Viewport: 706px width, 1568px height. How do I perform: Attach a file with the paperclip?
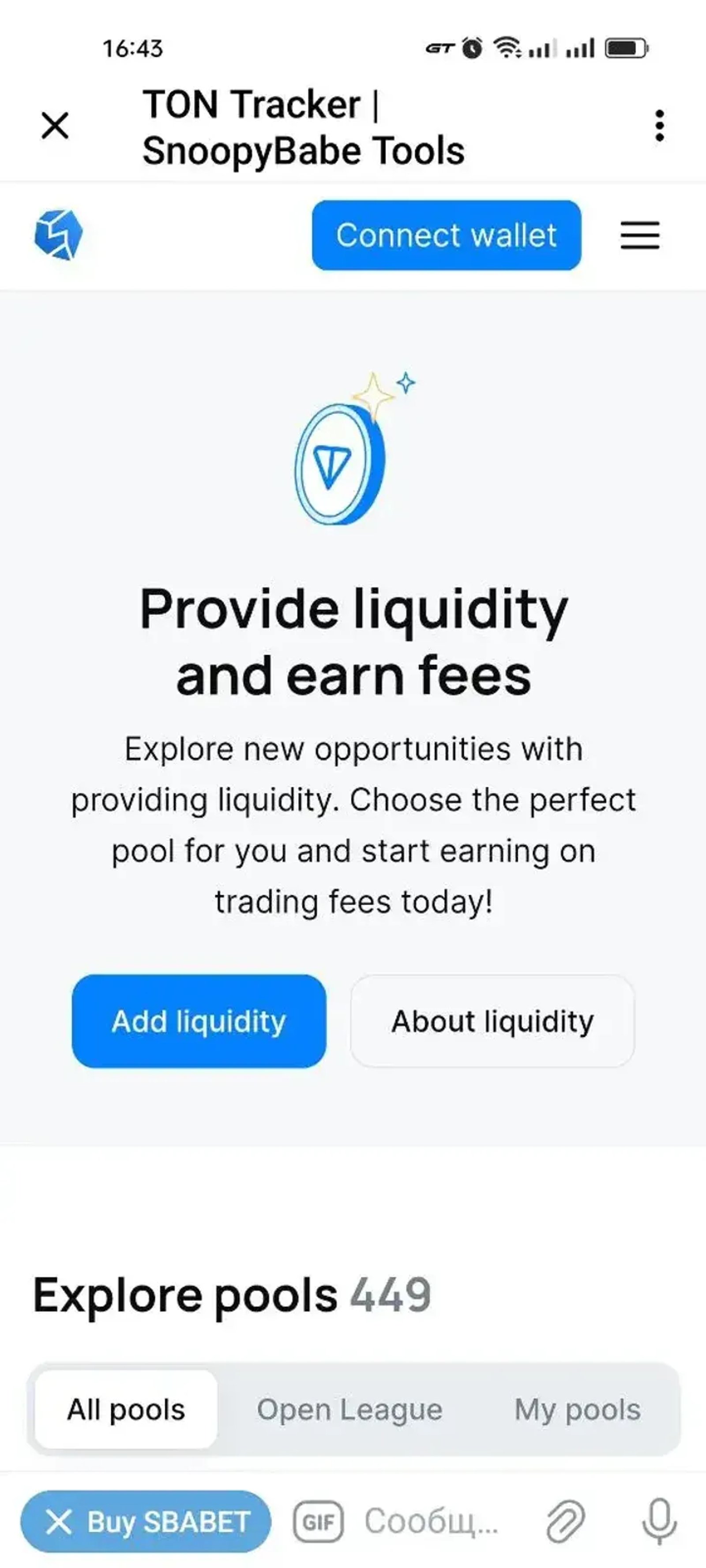click(565, 1522)
